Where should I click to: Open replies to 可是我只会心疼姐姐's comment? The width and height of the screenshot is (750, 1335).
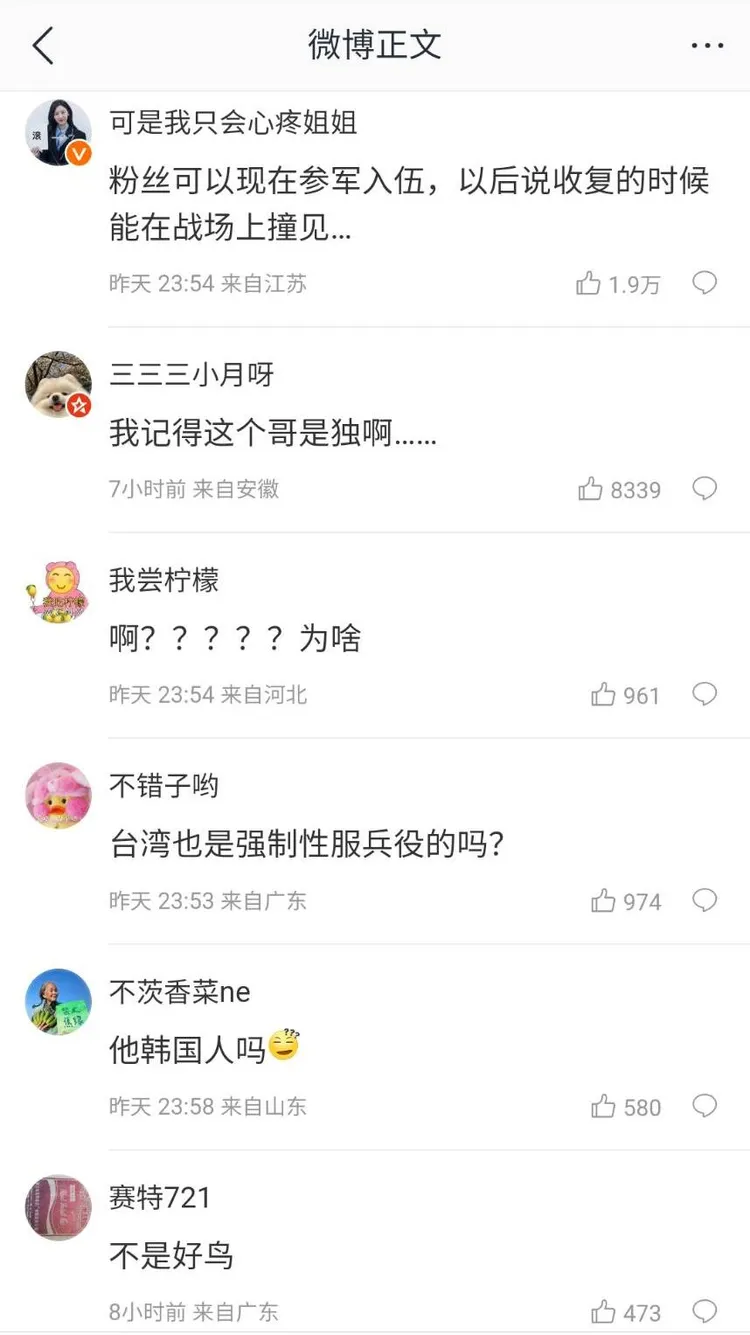coord(706,283)
